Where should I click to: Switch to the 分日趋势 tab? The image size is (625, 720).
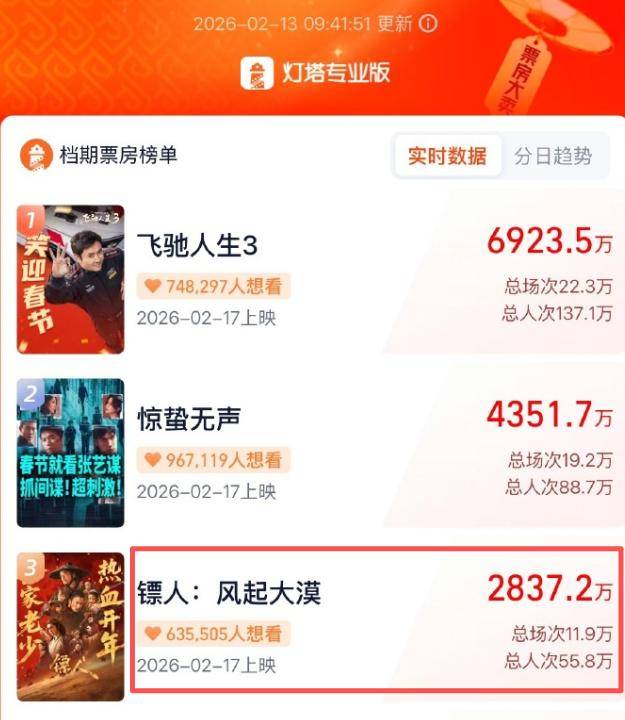pyautogui.click(x=552, y=155)
